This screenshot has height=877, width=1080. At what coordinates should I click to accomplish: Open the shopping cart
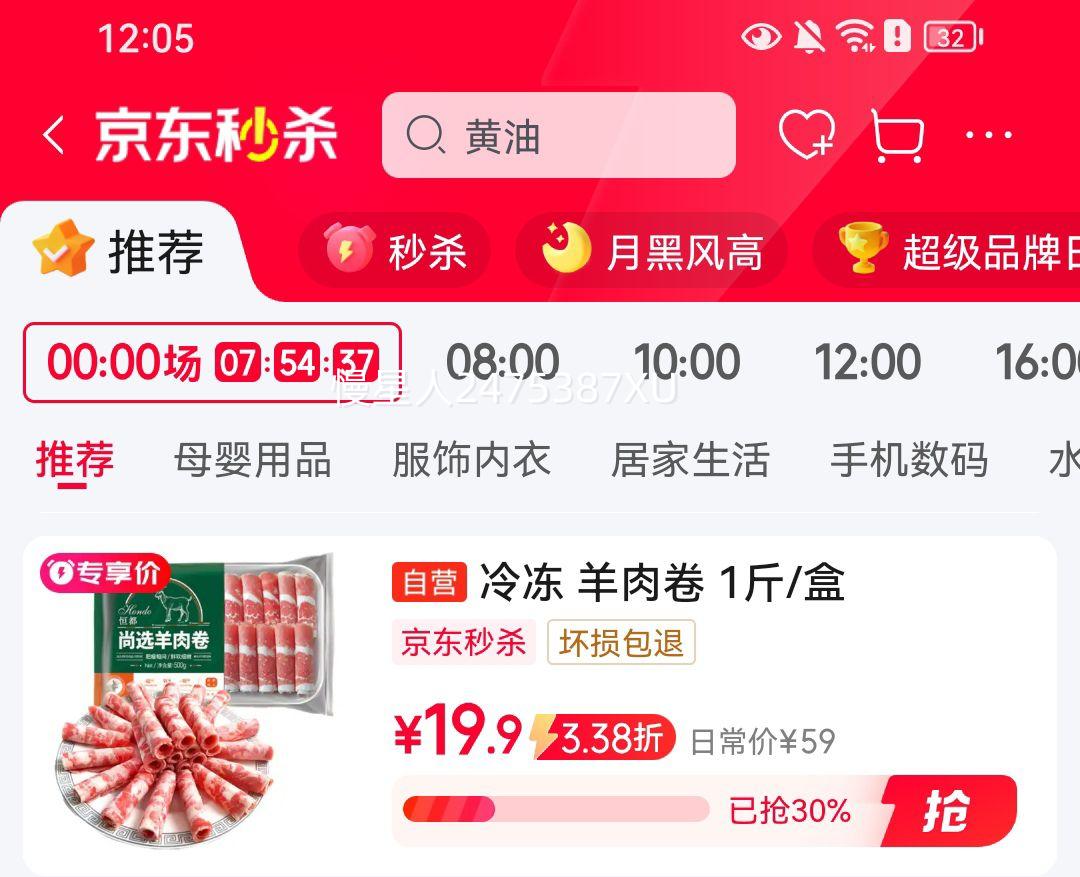point(896,135)
